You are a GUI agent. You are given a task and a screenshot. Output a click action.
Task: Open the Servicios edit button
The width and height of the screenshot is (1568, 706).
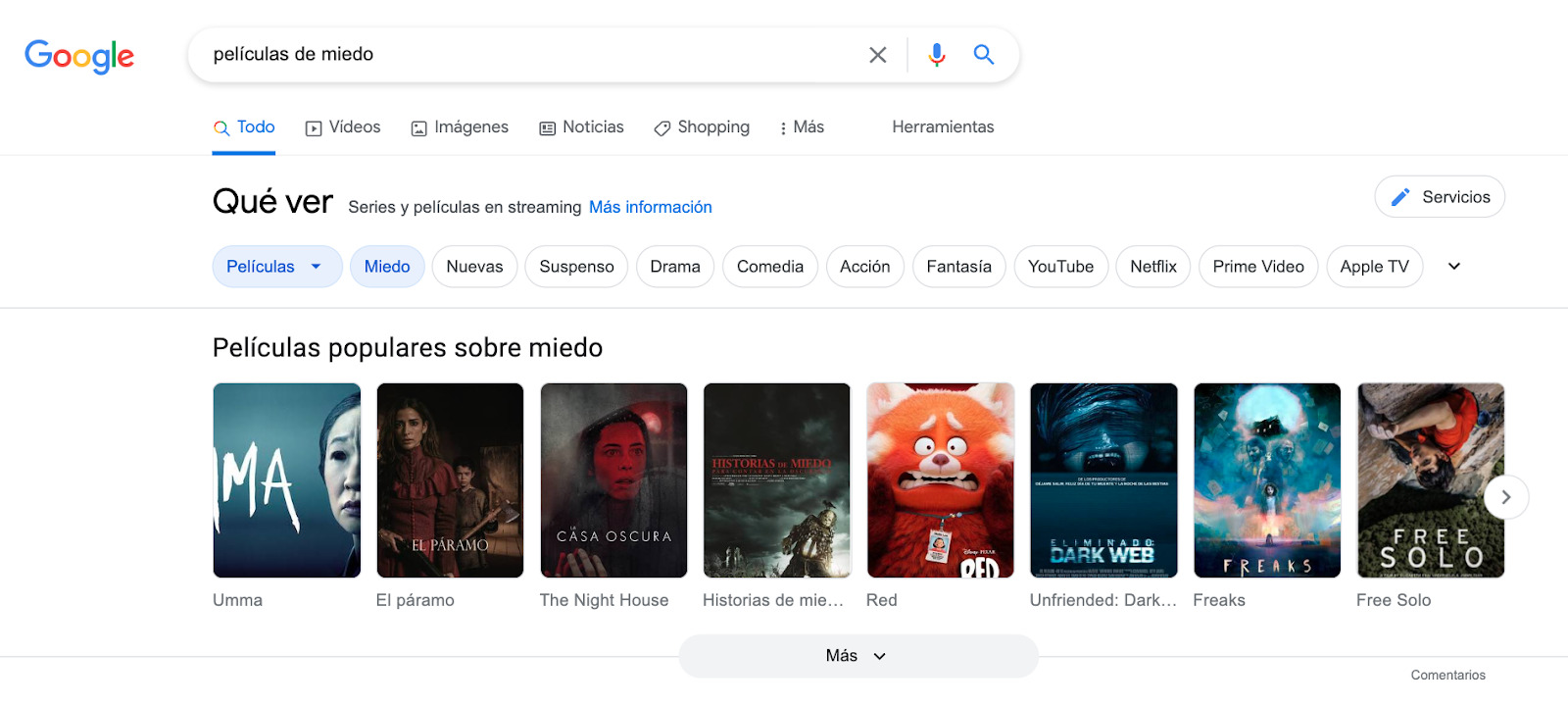pos(1439,197)
